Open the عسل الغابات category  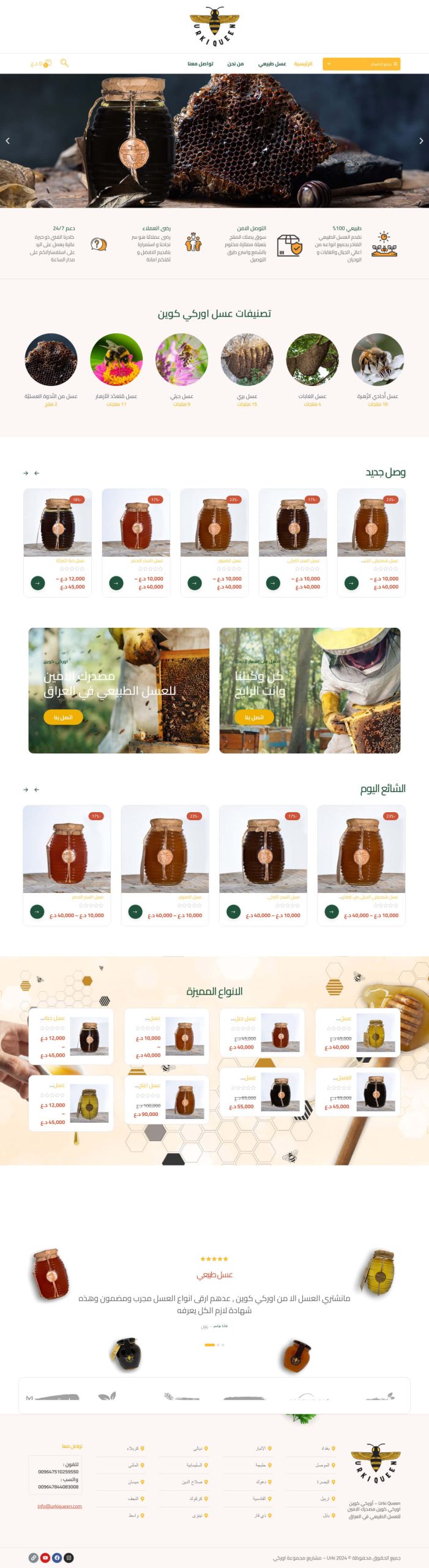[312, 359]
